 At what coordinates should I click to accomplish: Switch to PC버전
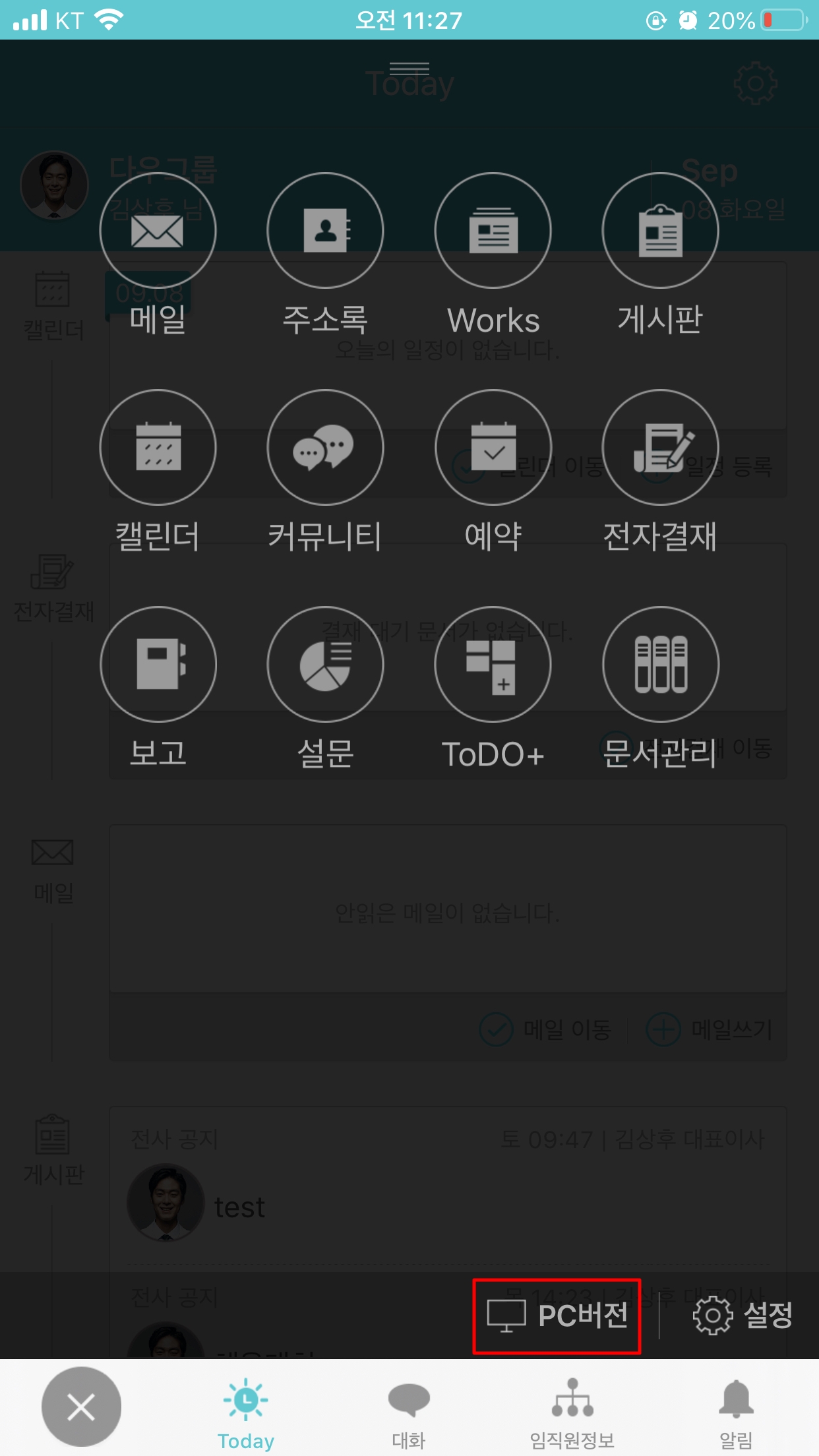(557, 1316)
